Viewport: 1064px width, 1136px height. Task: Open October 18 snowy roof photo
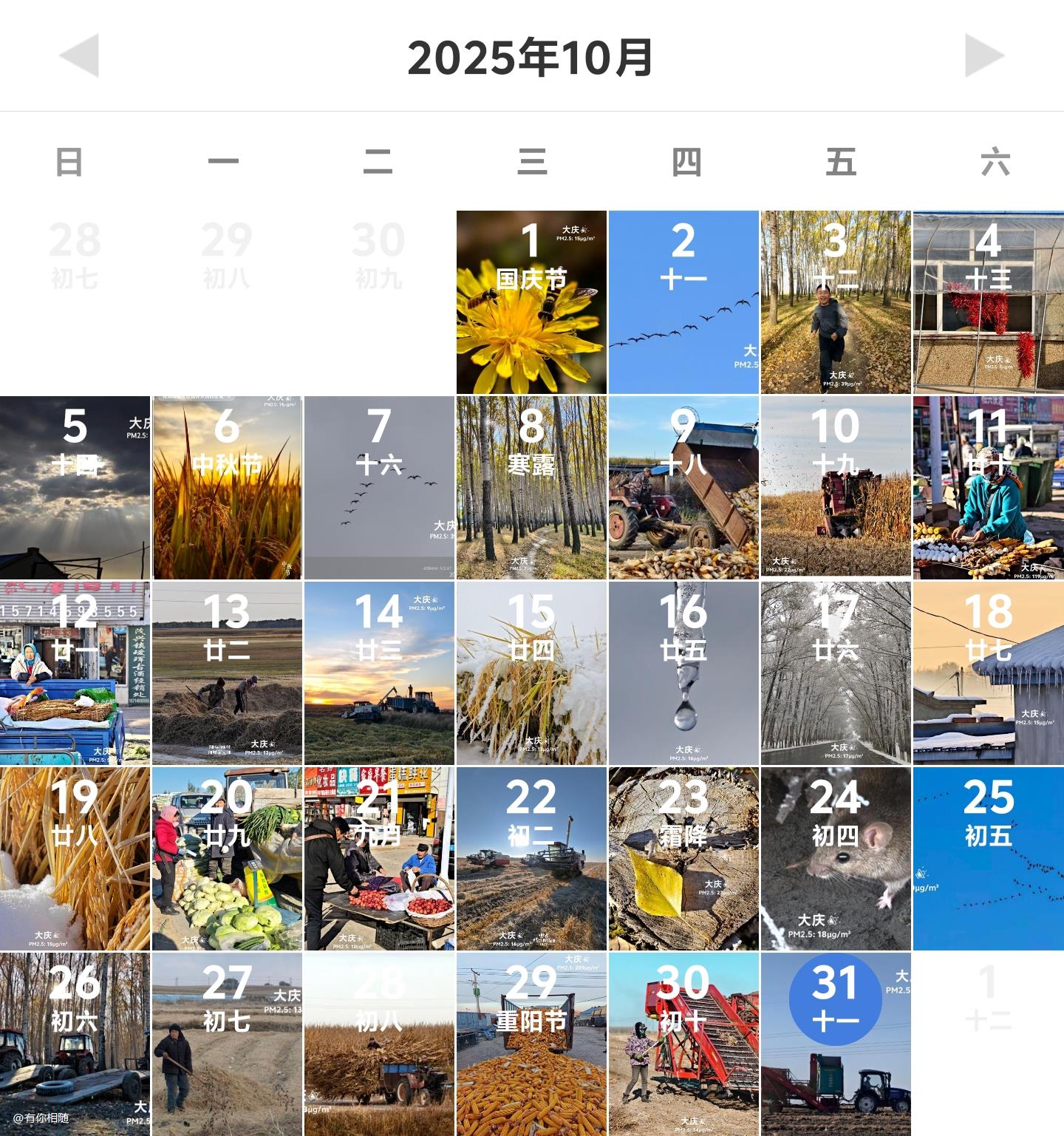coord(988,673)
